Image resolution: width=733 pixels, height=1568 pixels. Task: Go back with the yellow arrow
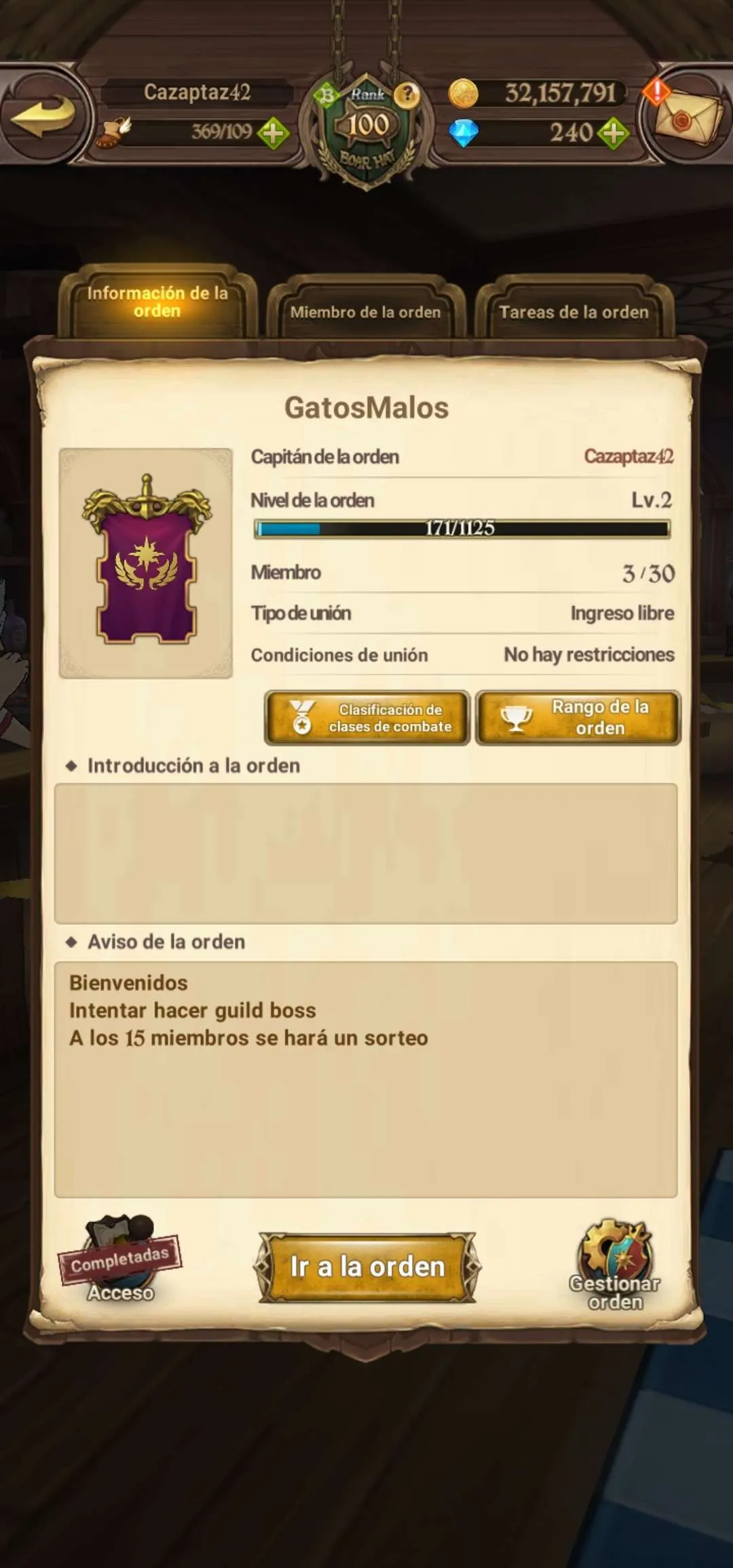pos(43,117)
